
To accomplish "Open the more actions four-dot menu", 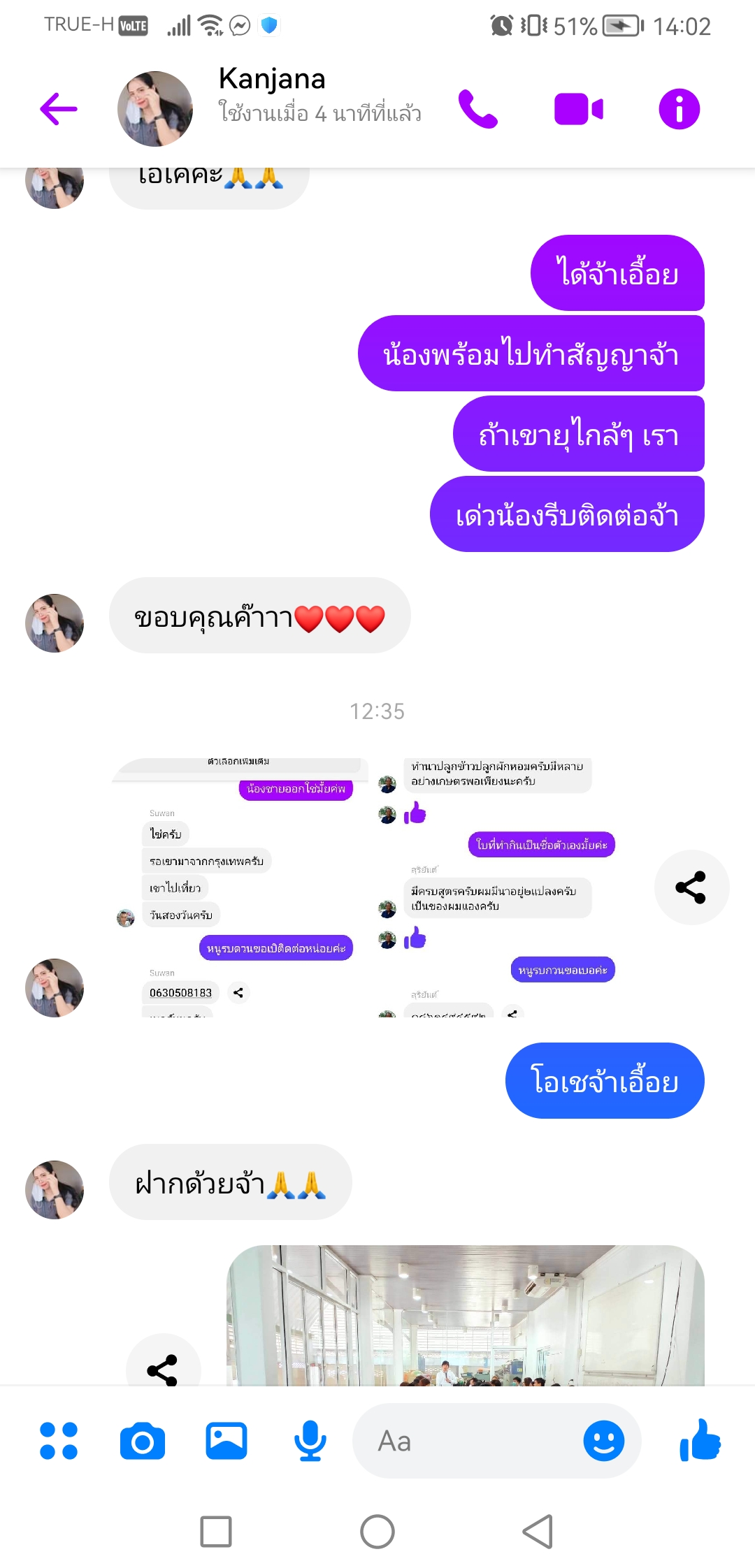I will 59,1441.
